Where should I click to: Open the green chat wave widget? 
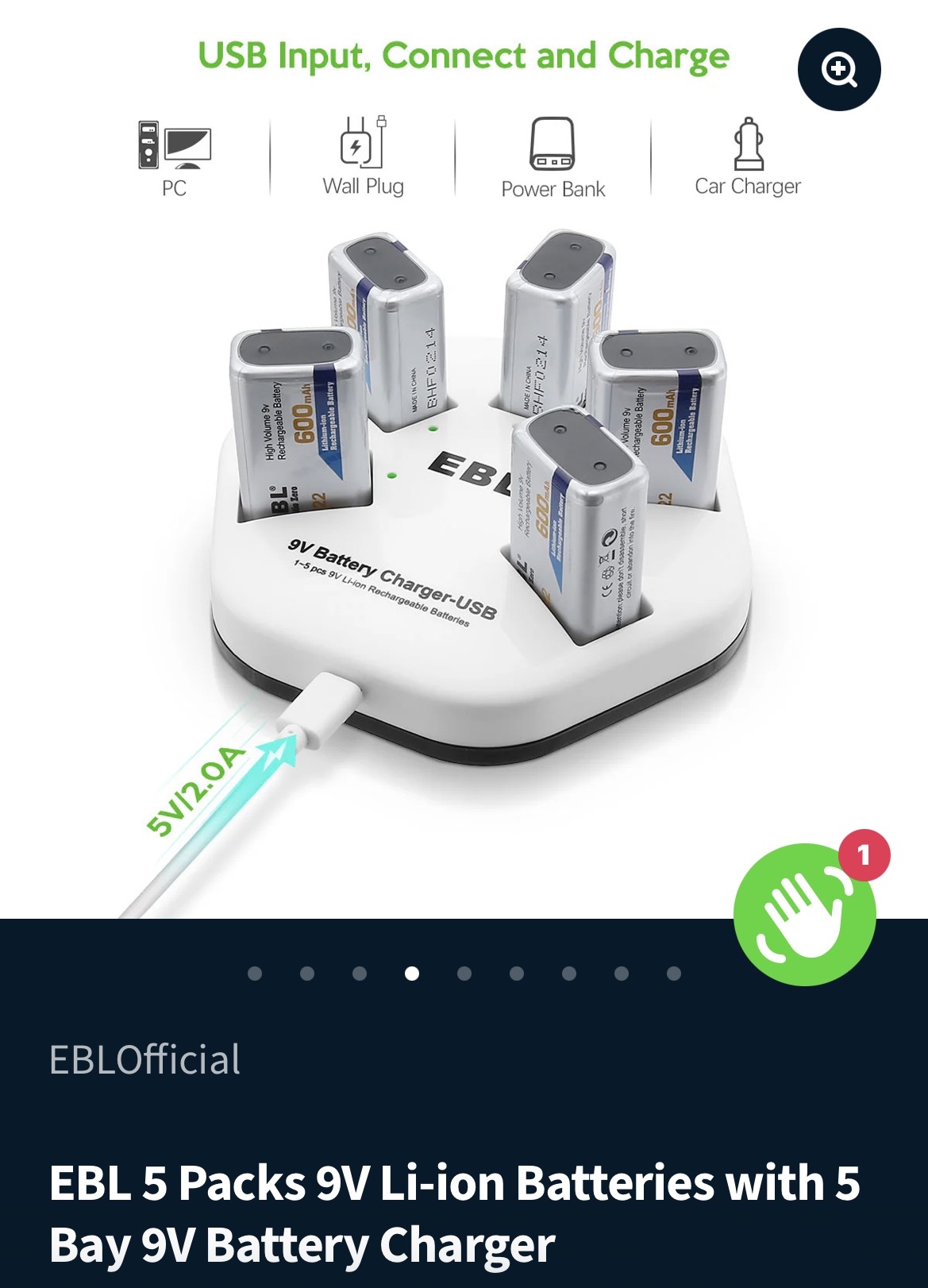(804, 914)
